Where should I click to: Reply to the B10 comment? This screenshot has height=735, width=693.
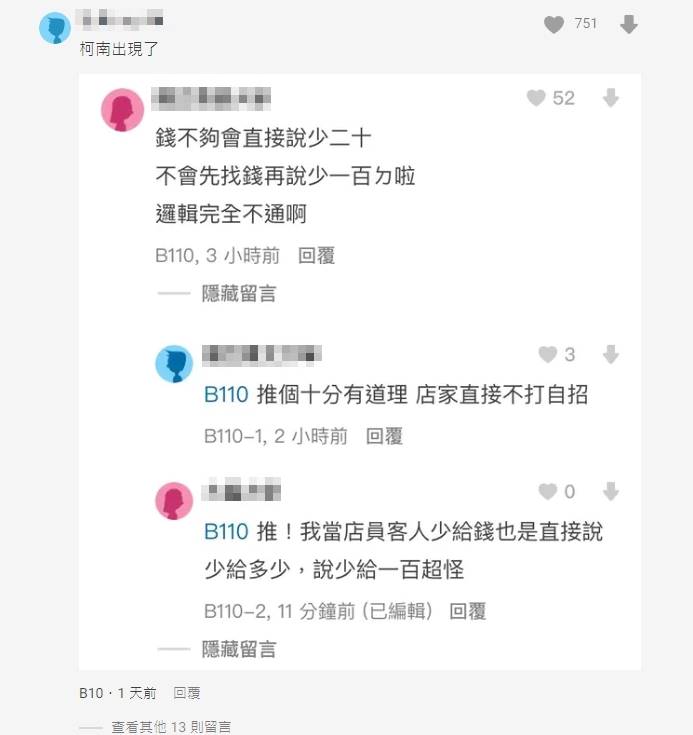187,692
